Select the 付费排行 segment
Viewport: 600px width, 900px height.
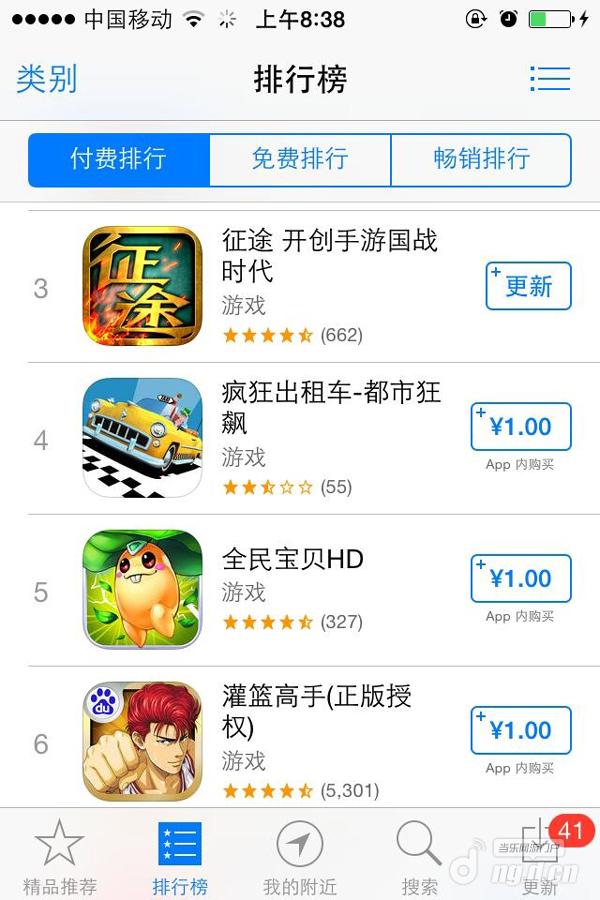click(x=119, y=159)
